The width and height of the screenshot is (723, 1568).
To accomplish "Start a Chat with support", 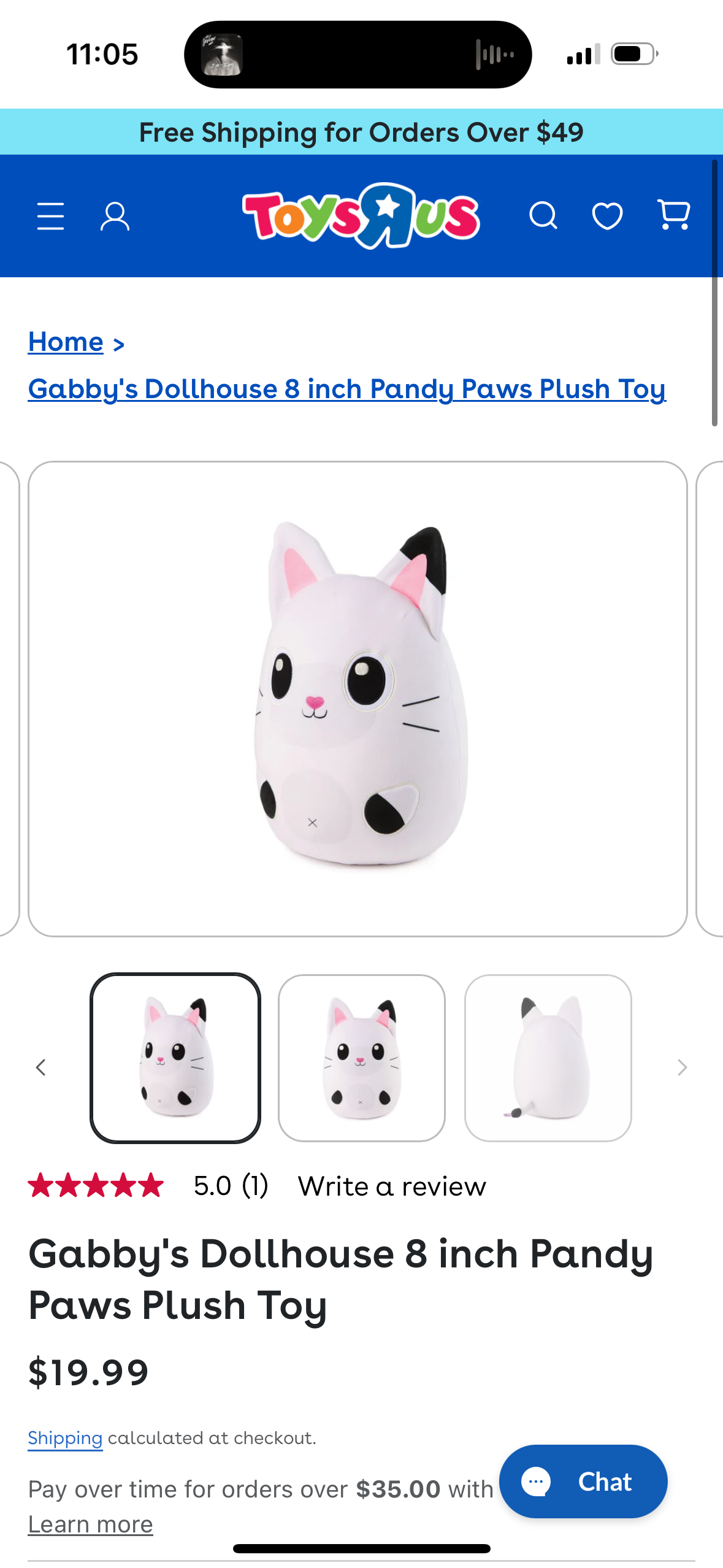I will point(583,1482).
